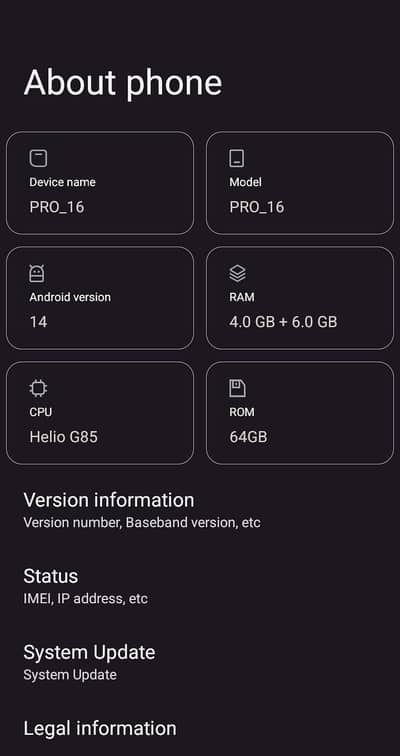This screenshot has height=756, width=400.
Task: Open Legal information
Action: [x=200, y=729]
